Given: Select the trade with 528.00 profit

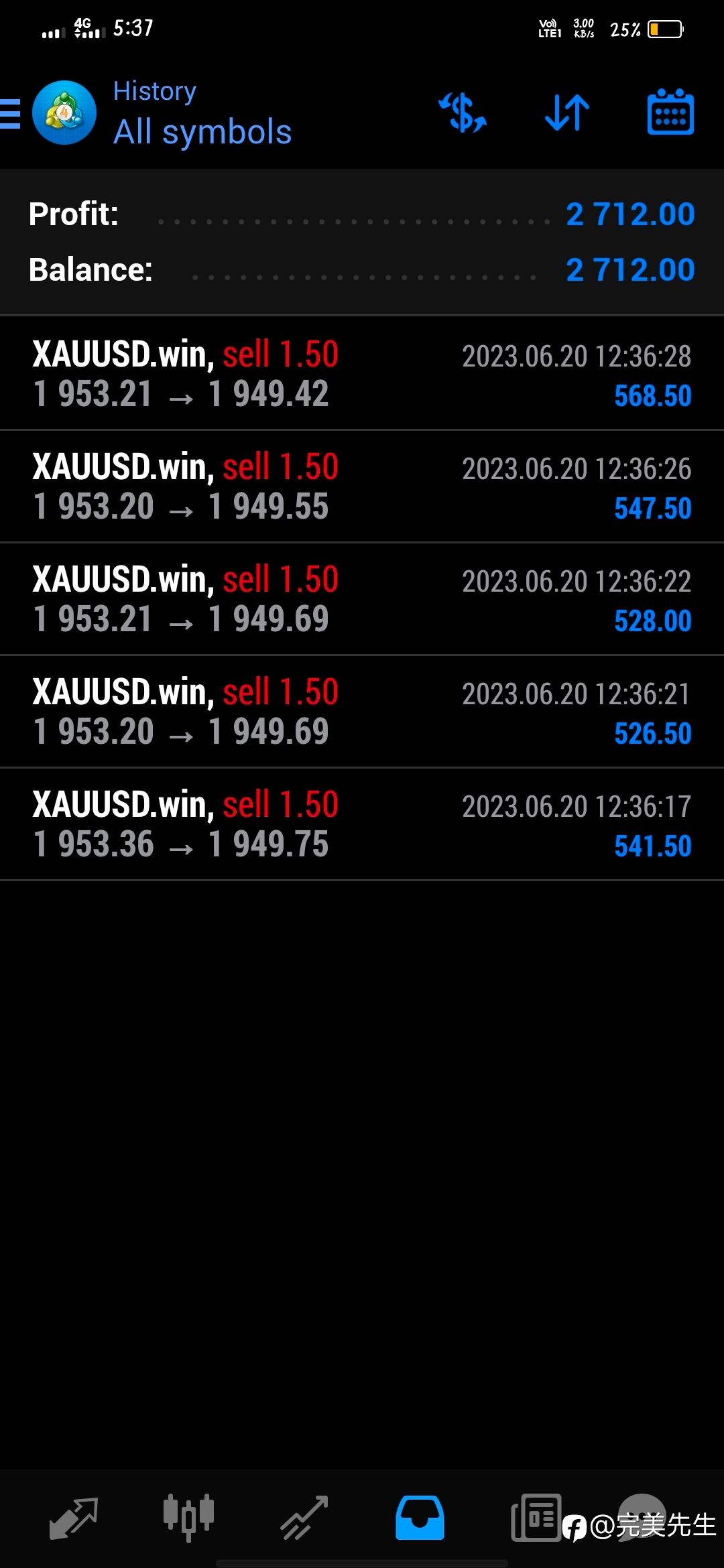Looking at the screenshot, I should click(x=362, y=598).
